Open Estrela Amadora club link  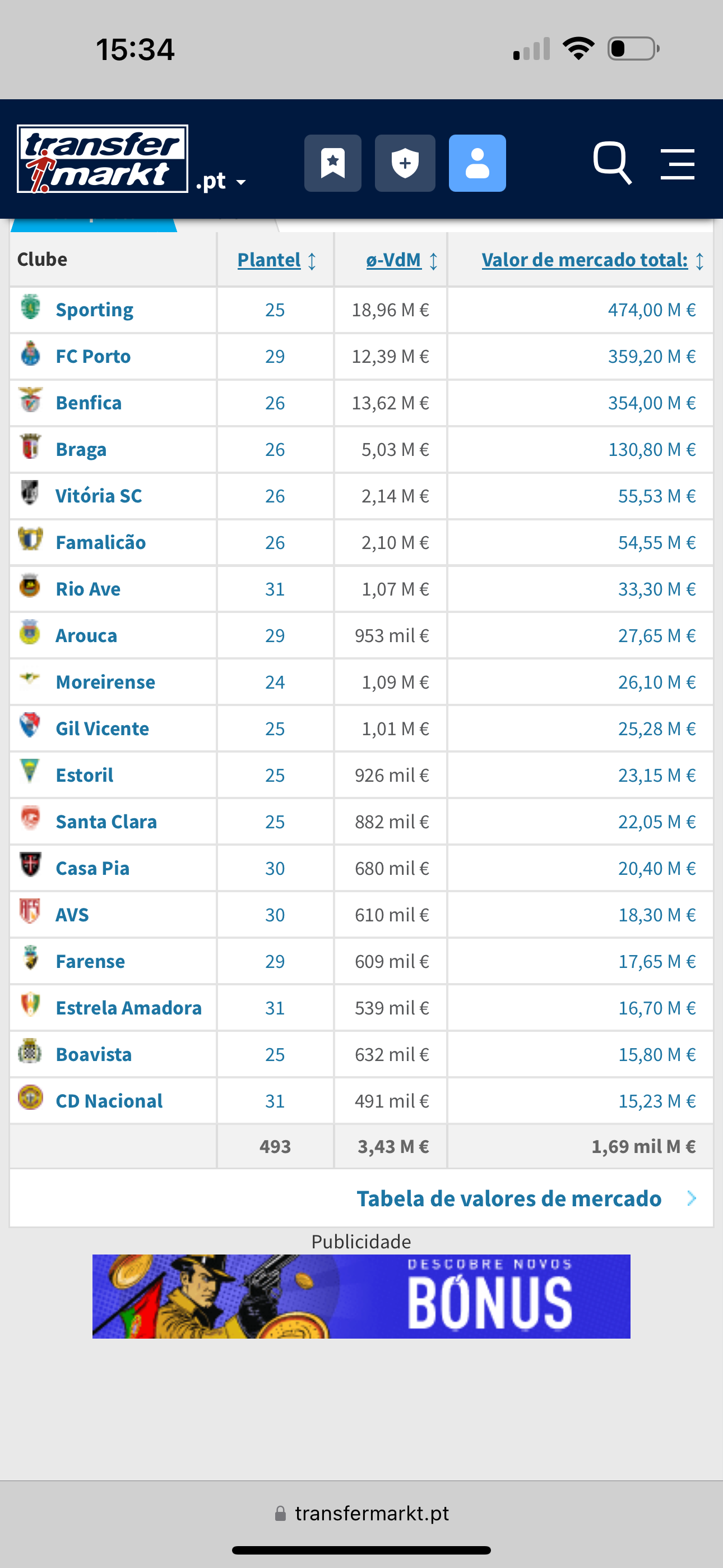pyautogui.click(x=128, y=1008)
